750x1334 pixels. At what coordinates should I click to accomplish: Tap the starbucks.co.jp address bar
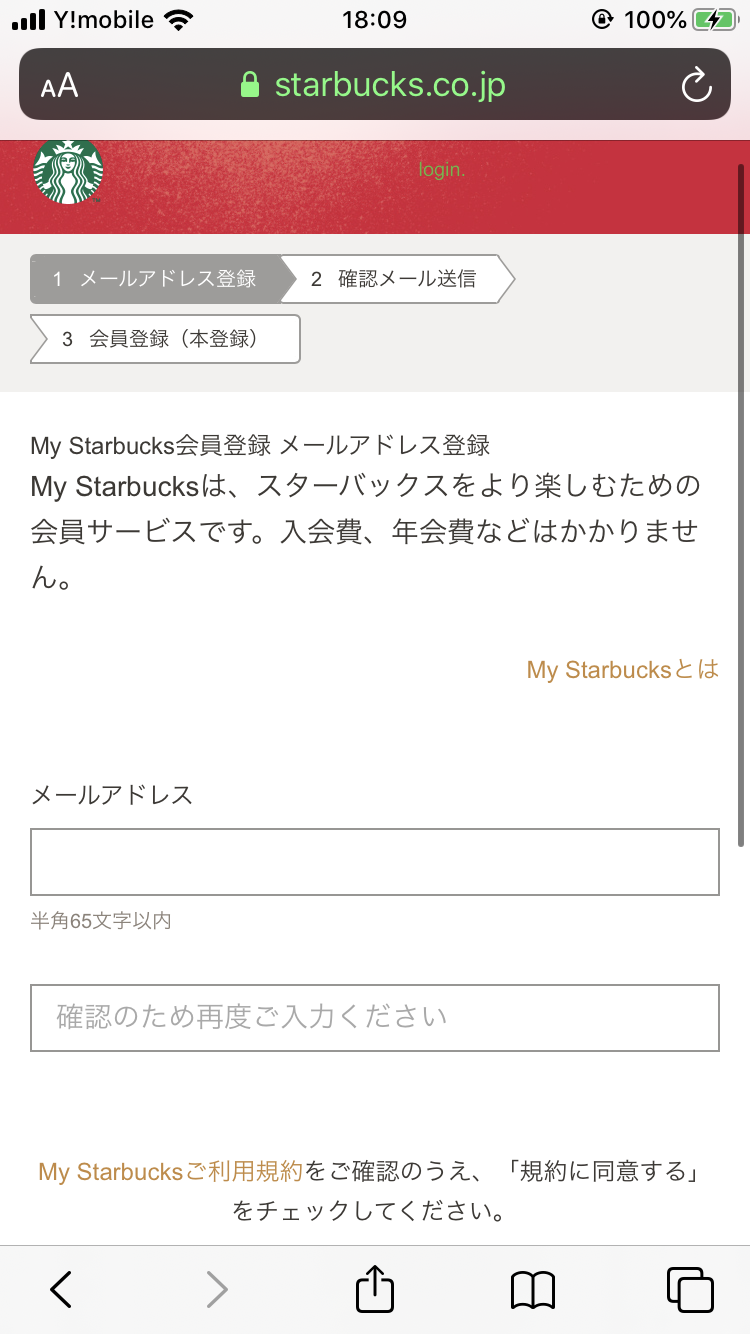374,85
